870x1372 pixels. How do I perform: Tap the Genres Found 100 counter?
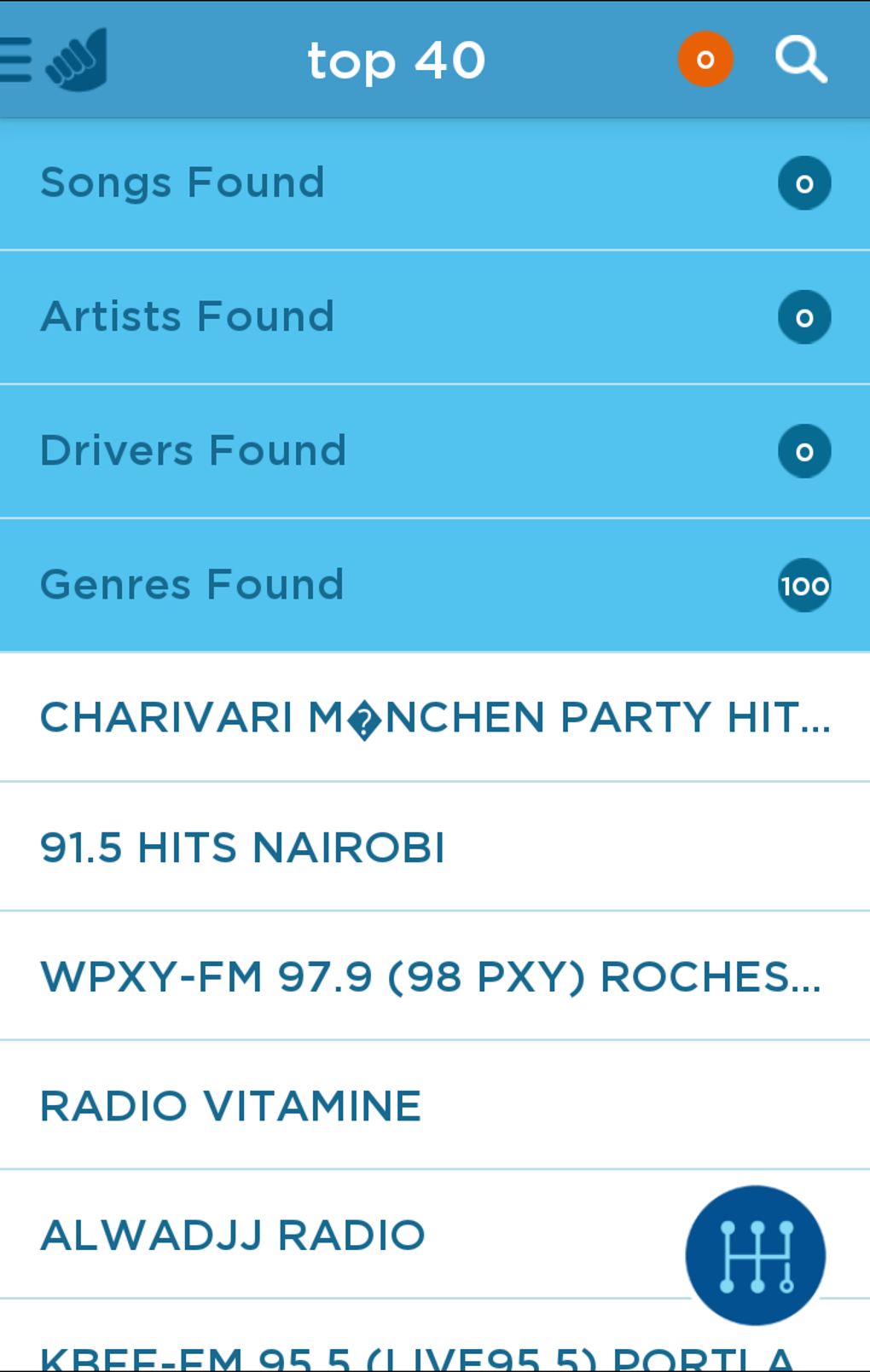click(x=804, y=585)
